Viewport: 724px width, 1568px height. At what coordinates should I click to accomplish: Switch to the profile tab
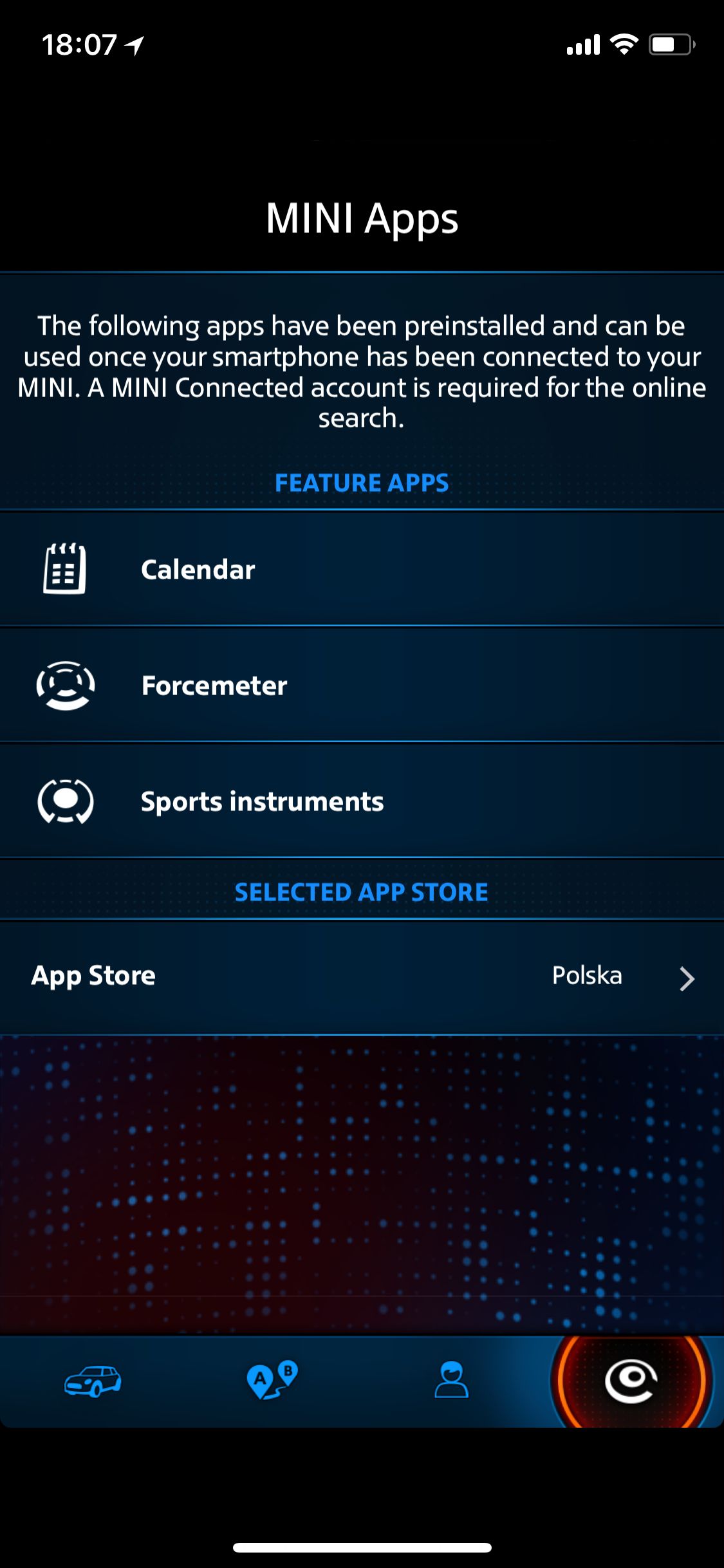point(451,1380)
